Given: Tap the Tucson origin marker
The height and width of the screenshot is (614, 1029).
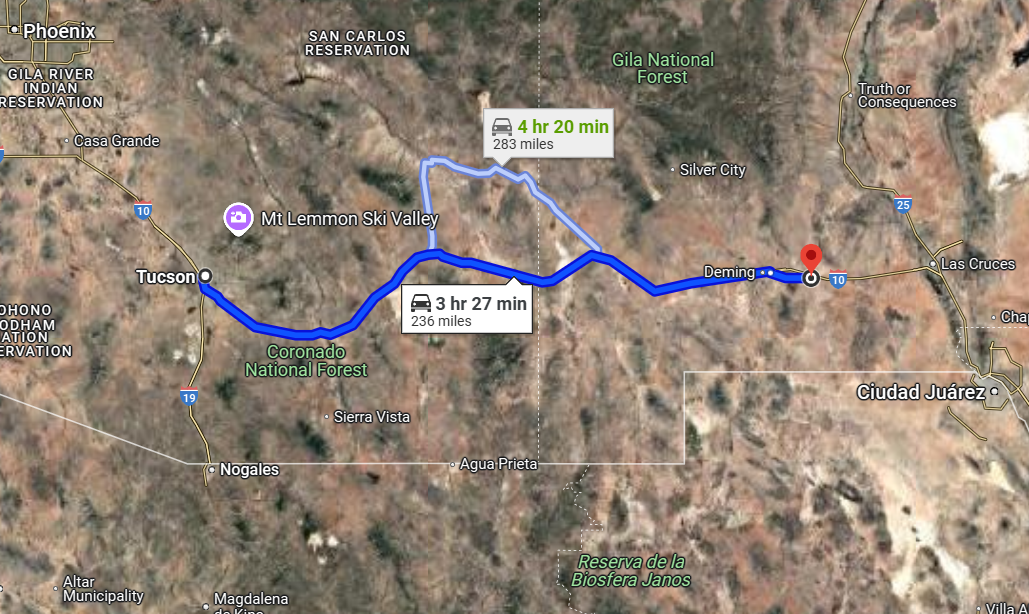Looking at the screenshot, I should coord(205,275).
